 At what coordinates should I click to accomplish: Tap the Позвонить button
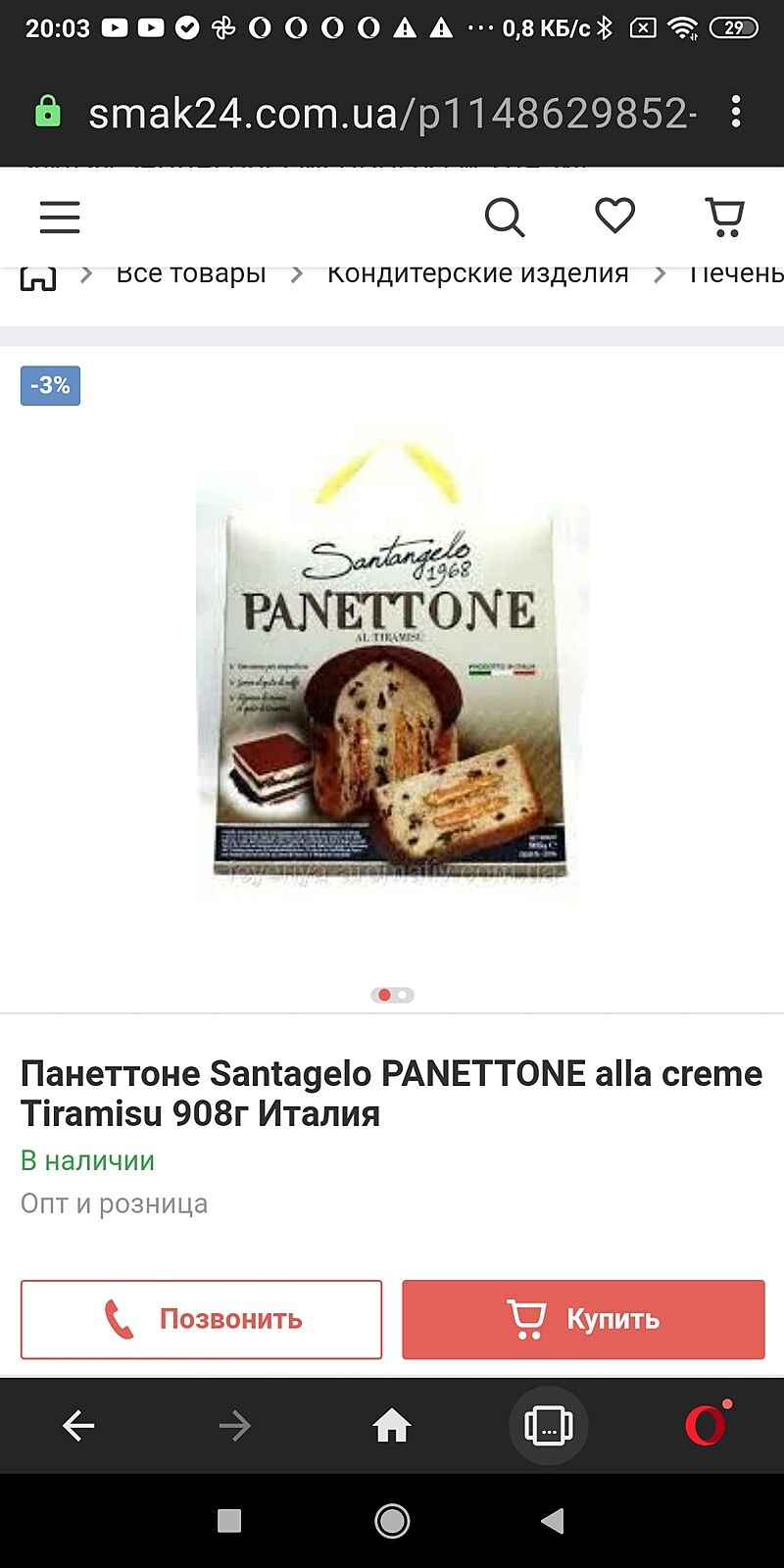tap(201, 1319)
